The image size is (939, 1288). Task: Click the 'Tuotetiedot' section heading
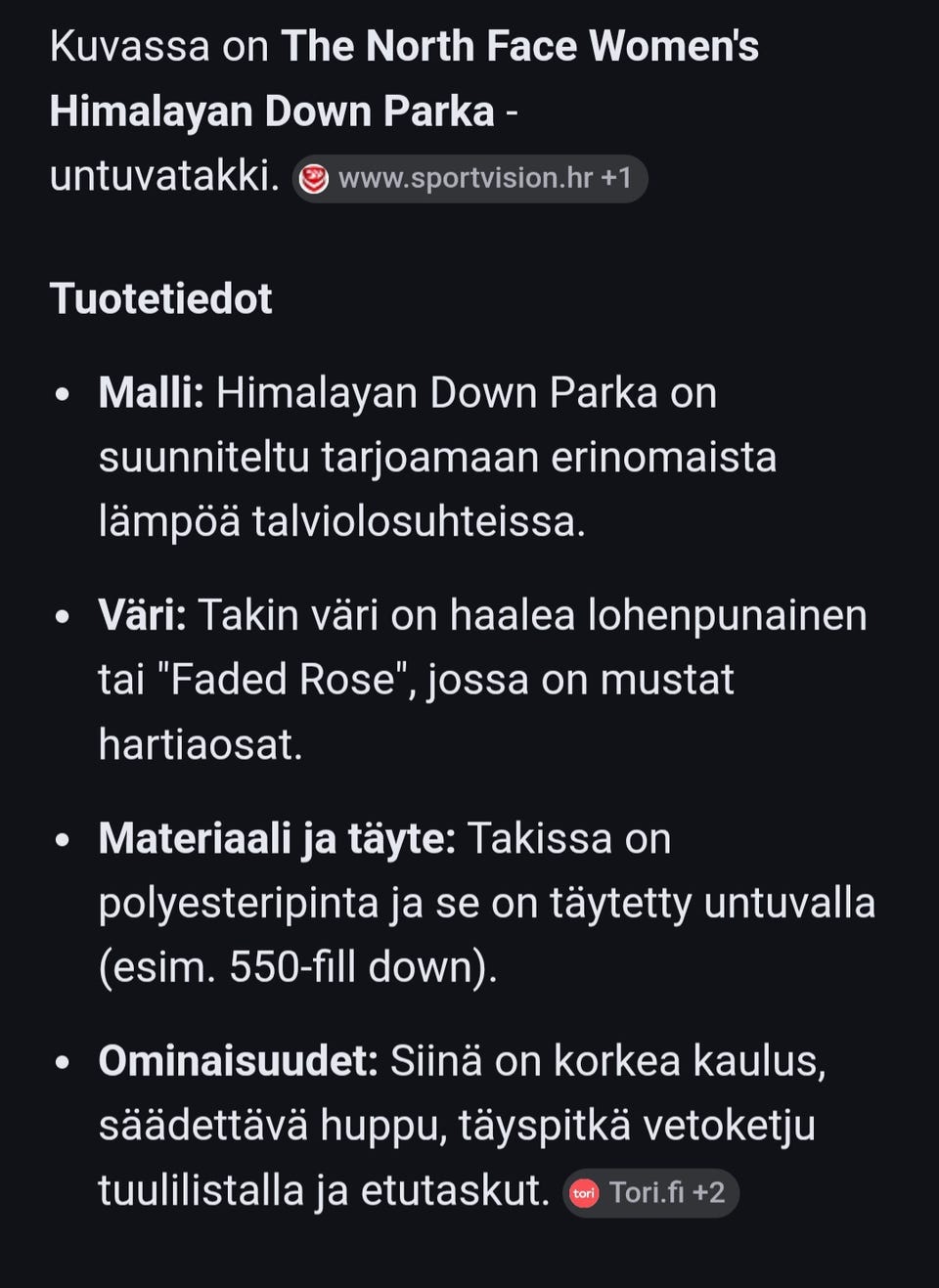coord(163,300)
